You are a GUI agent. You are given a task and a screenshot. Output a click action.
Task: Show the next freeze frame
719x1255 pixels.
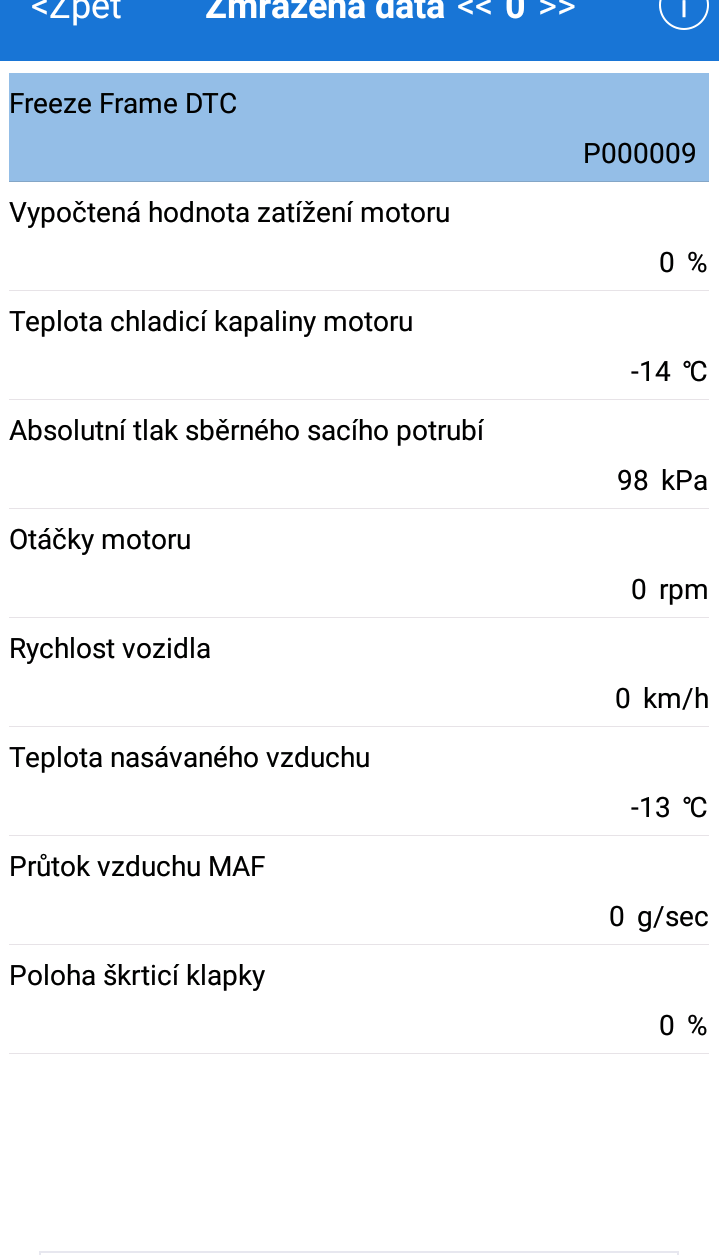pos(557,10)
